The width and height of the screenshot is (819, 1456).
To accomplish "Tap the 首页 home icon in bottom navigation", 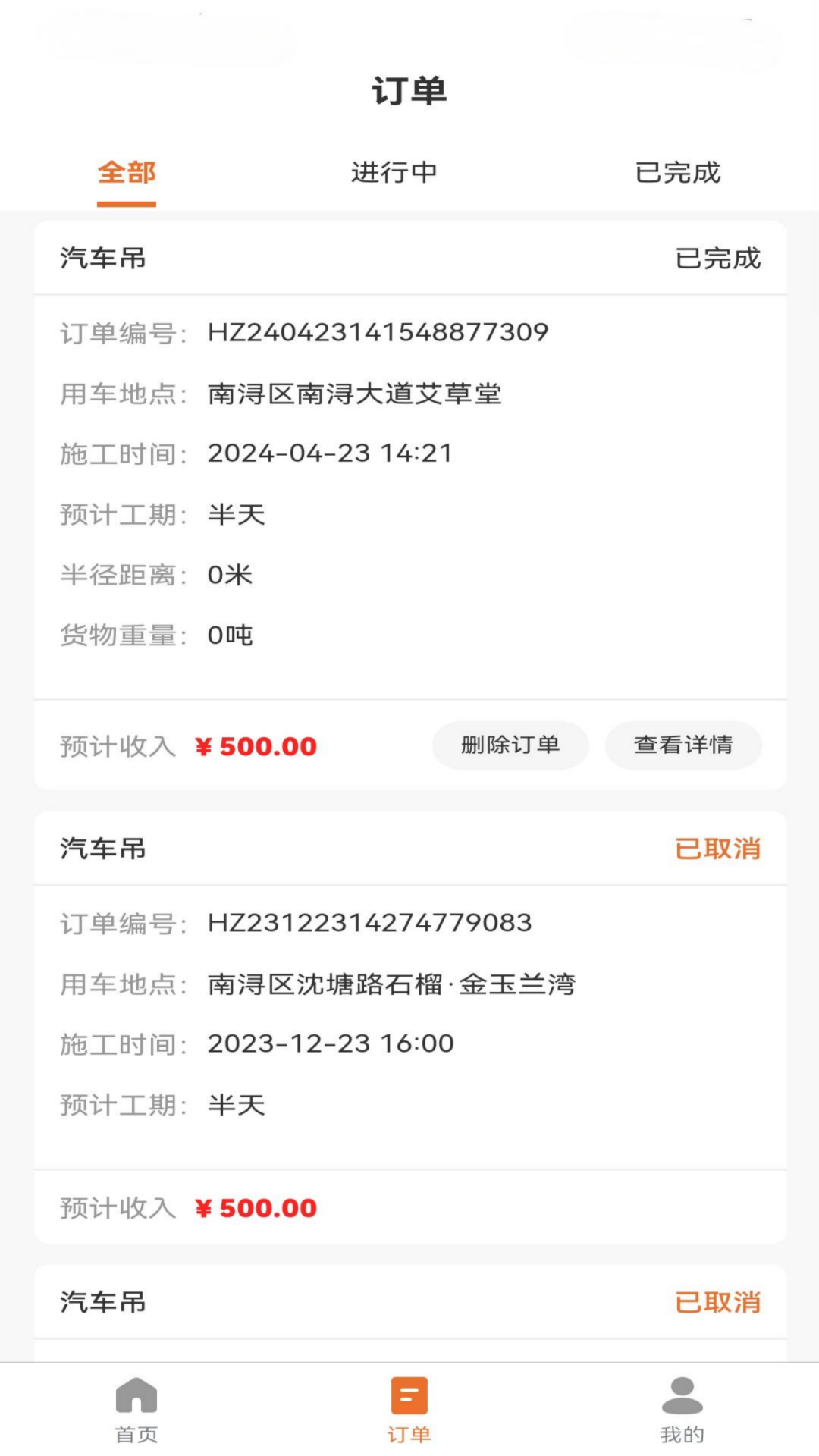I will [x=136, y=1407].
